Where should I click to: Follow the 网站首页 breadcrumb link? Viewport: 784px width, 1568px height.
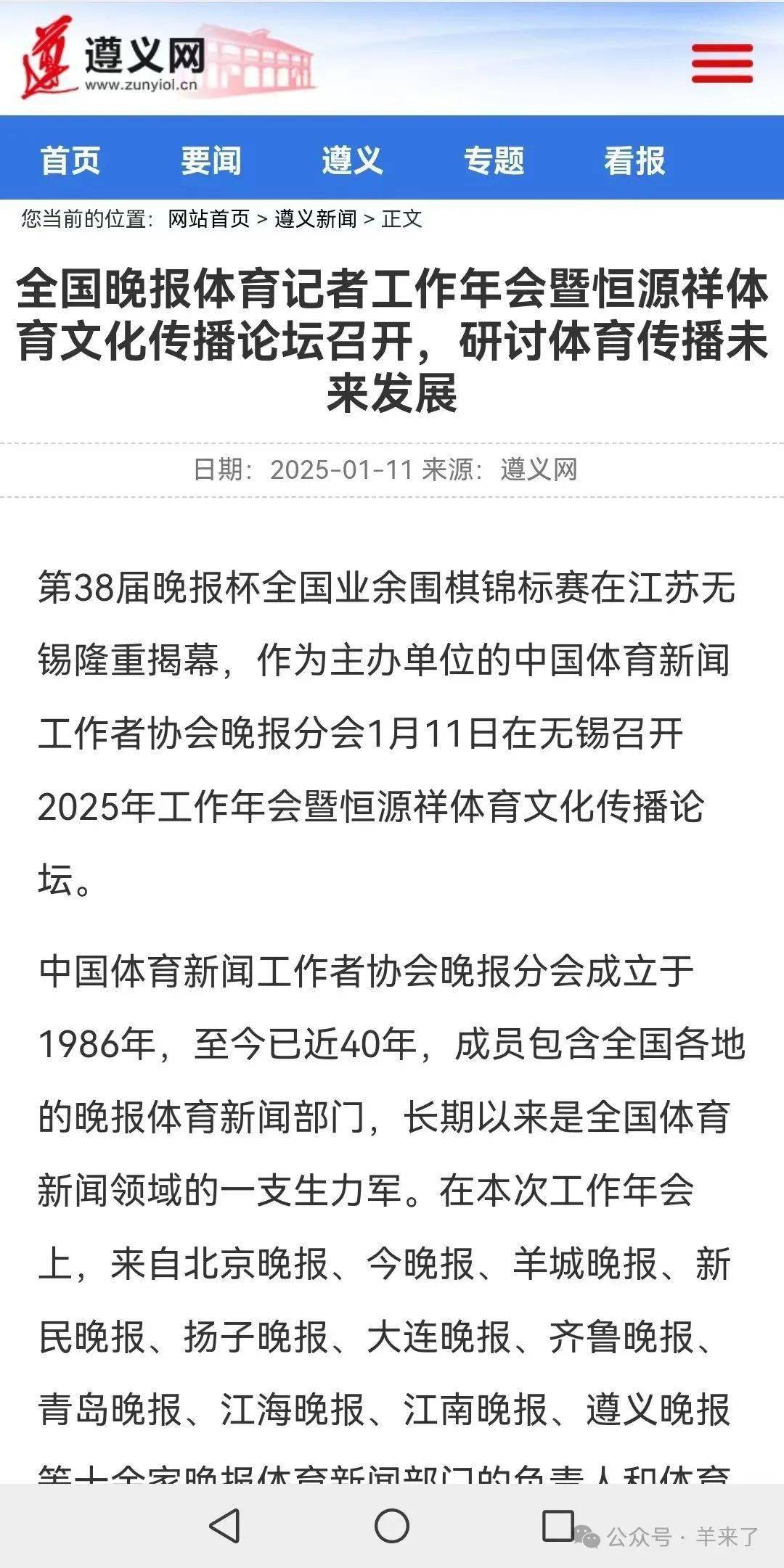pyautogui.click(x=211, y=216)
